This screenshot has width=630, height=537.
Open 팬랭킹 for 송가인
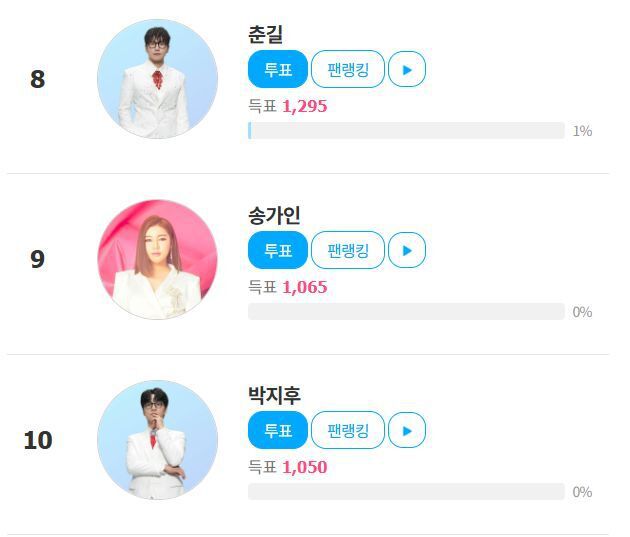[348, 250]
